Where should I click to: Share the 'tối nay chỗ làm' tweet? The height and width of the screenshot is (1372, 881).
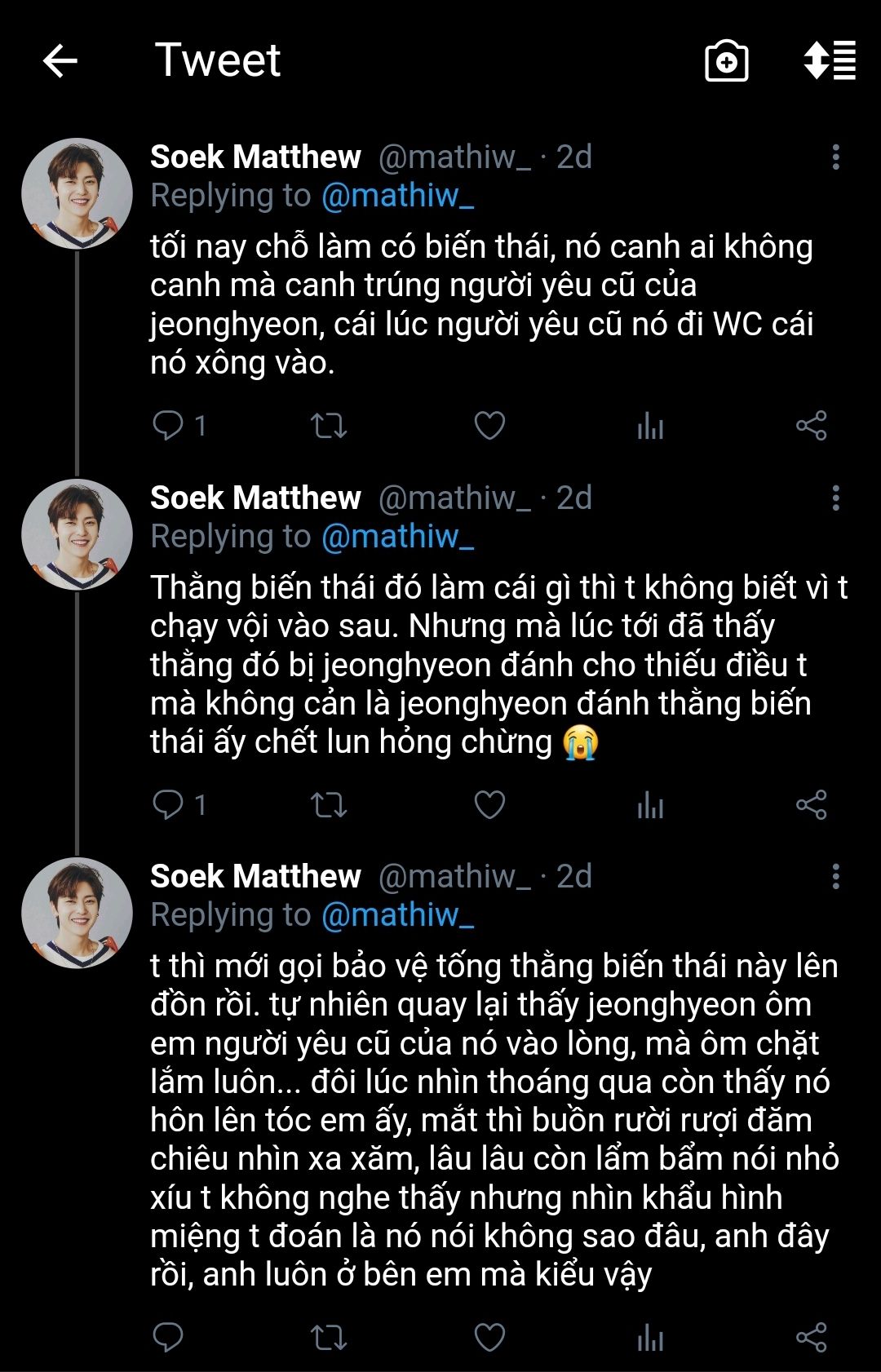[x=811, y=425]
